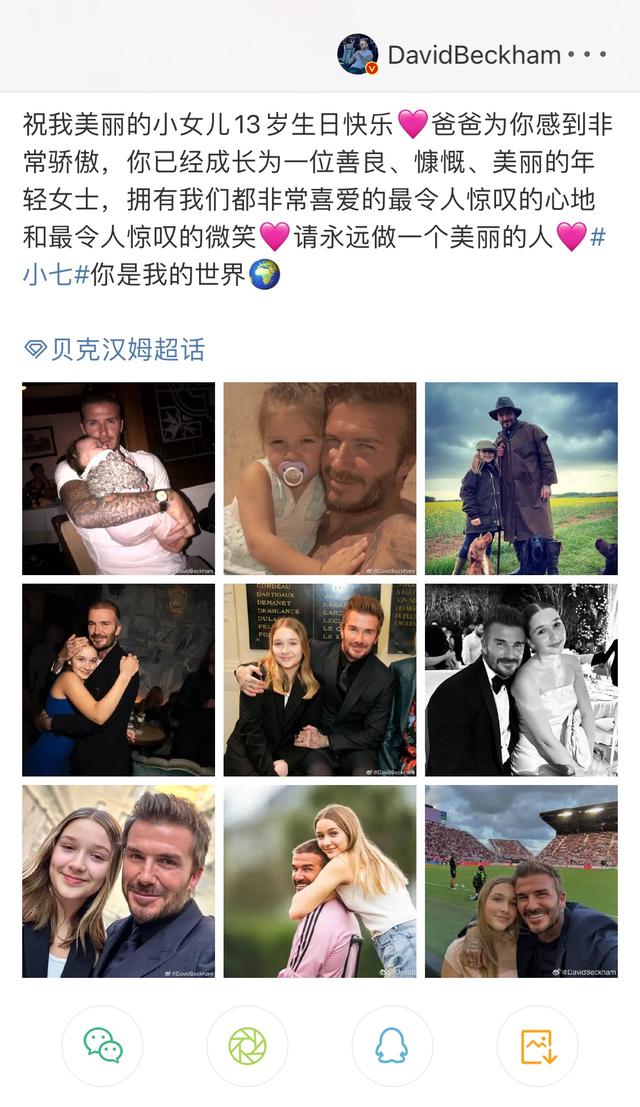Open the photo with the pink tracksuit hug
This screenshot has height=1107, width=640.
[x=320, y=881]
